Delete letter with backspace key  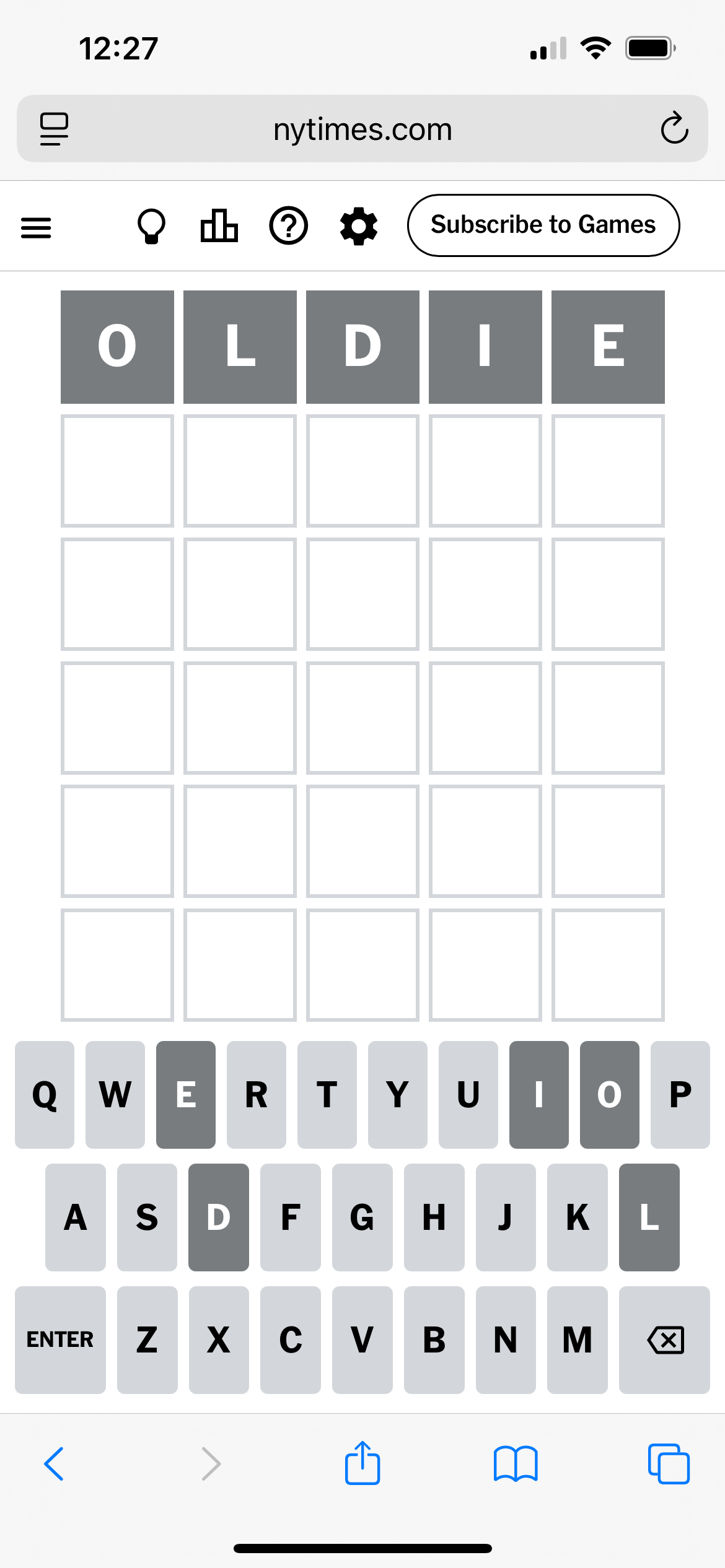click(x=665, y=1340)
